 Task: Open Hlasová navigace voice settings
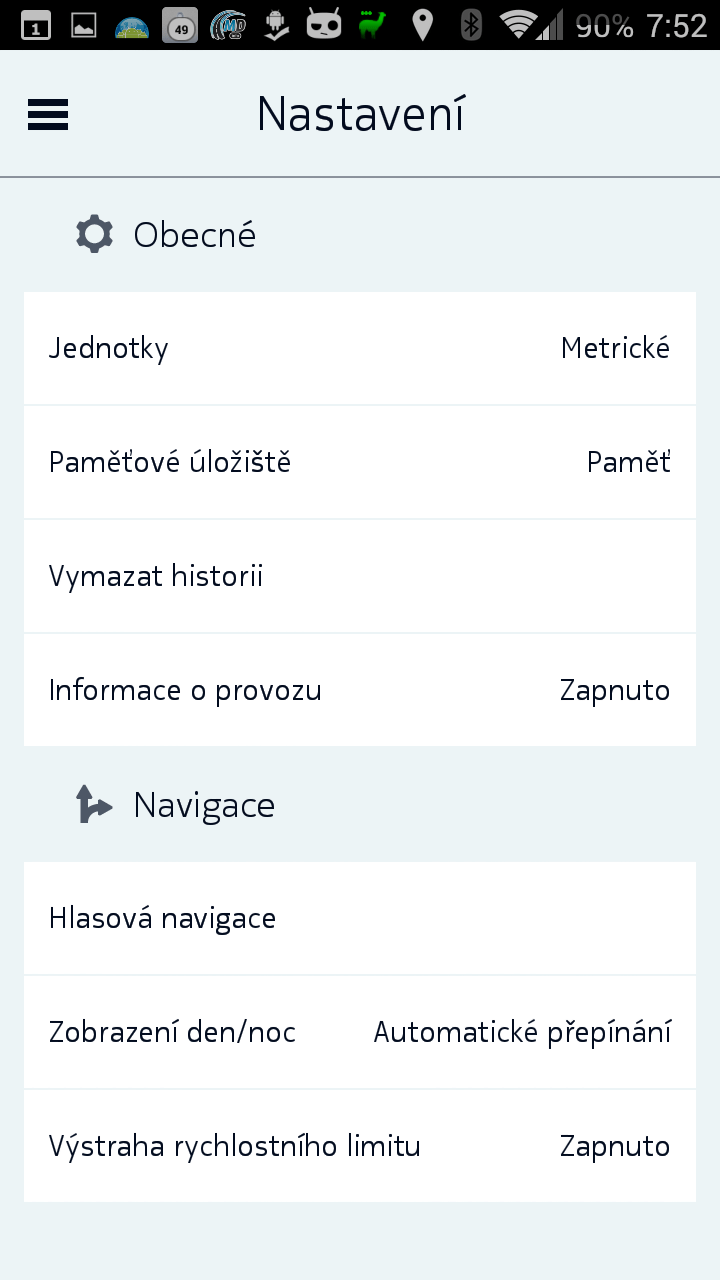pyautogui.click(x=360, y=918)
